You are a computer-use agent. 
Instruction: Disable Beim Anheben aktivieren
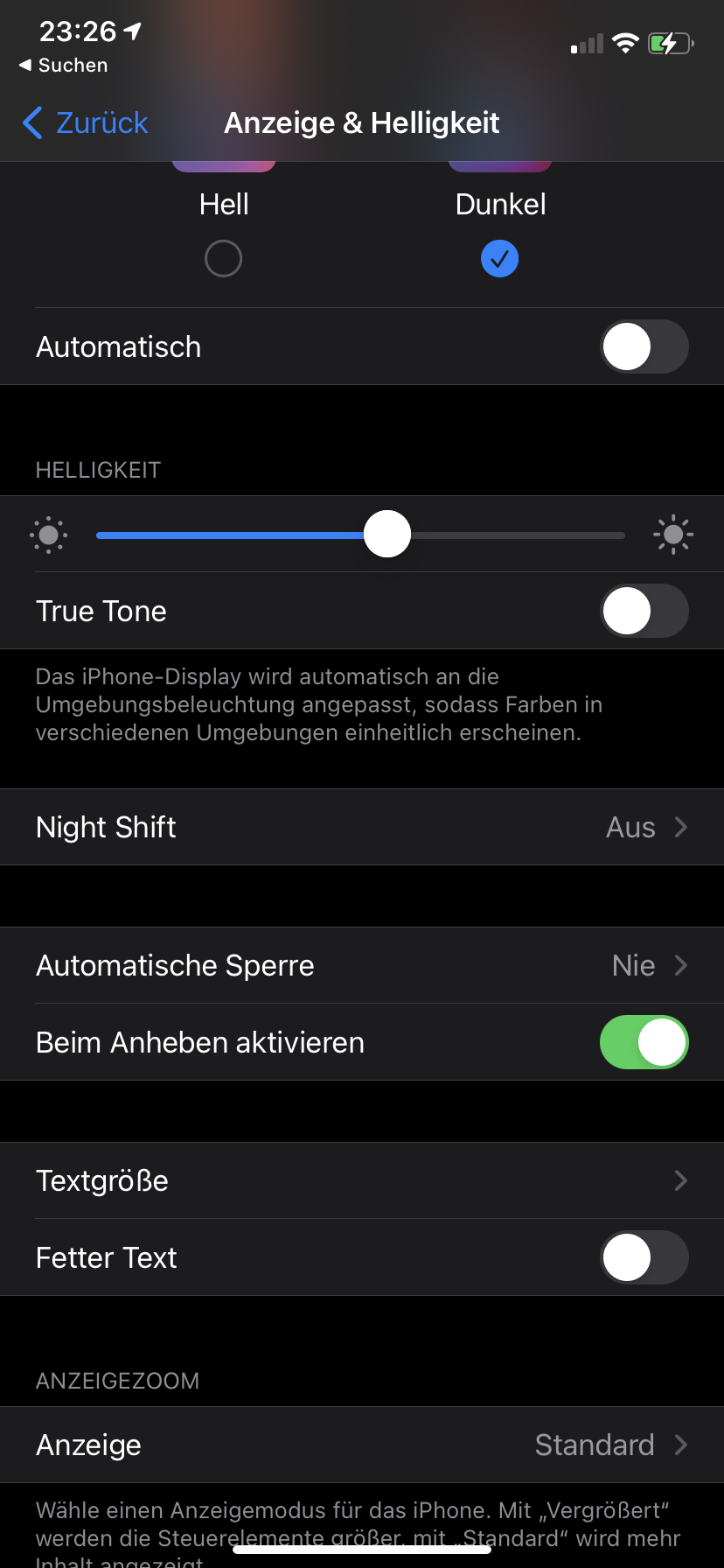tap(644, 1042)
